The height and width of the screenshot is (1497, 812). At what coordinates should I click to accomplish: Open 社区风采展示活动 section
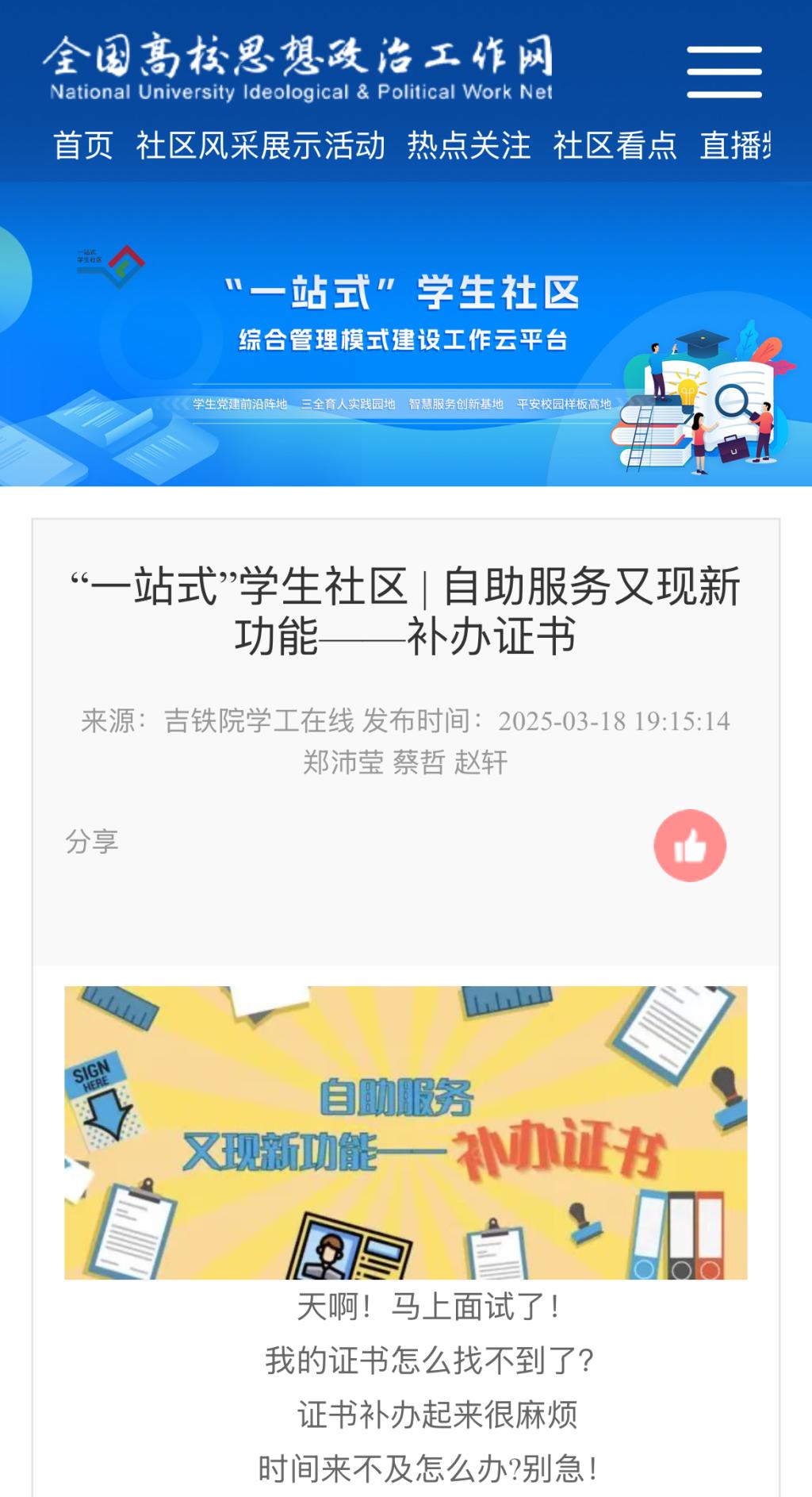click(260, 146)
